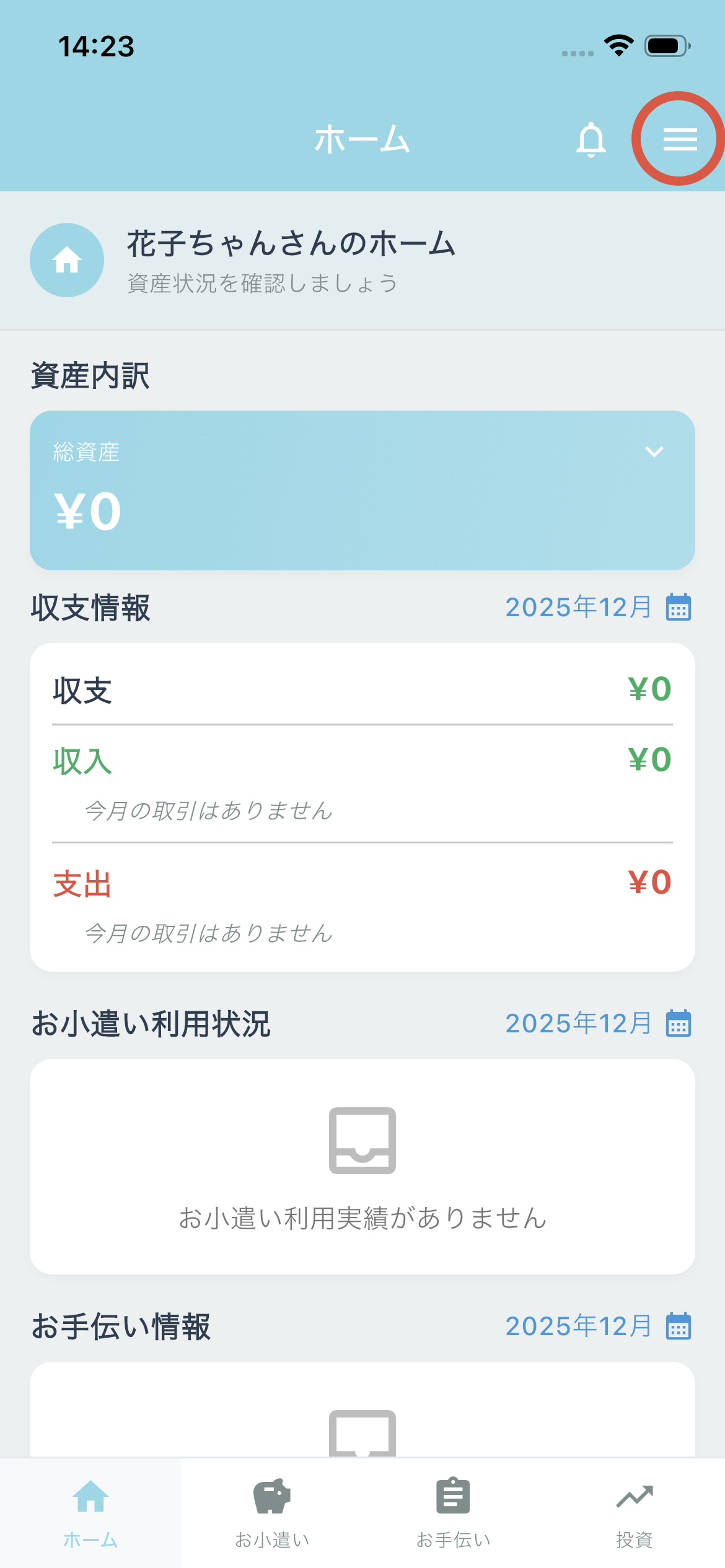This screenshot has height=1568, width=725.
Task: Open the calendar picker for 収支情報
Action: (678, 609)
